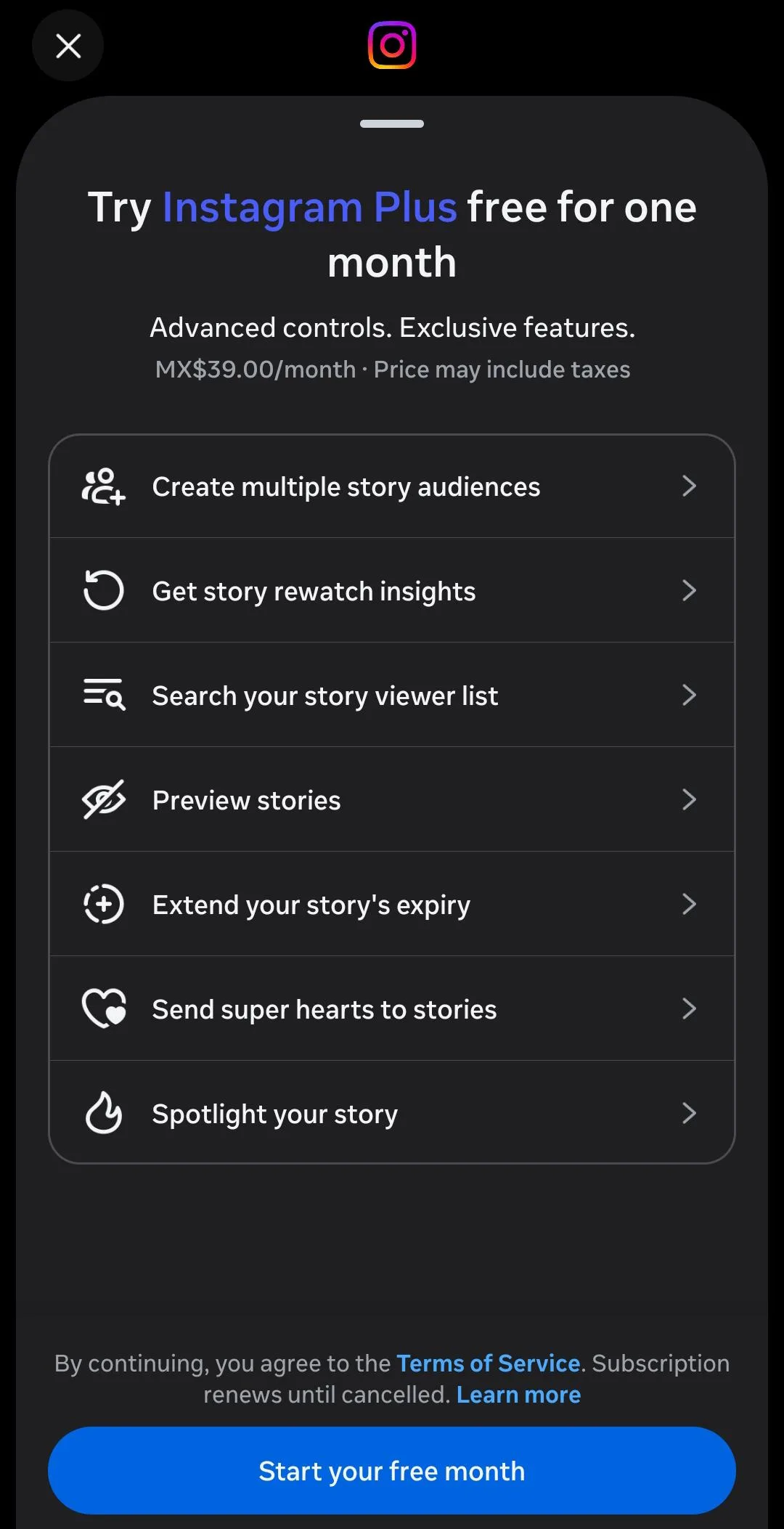Select the search viewer list icon
Viewport: 784px width, 1529px height.
[103, 695]
